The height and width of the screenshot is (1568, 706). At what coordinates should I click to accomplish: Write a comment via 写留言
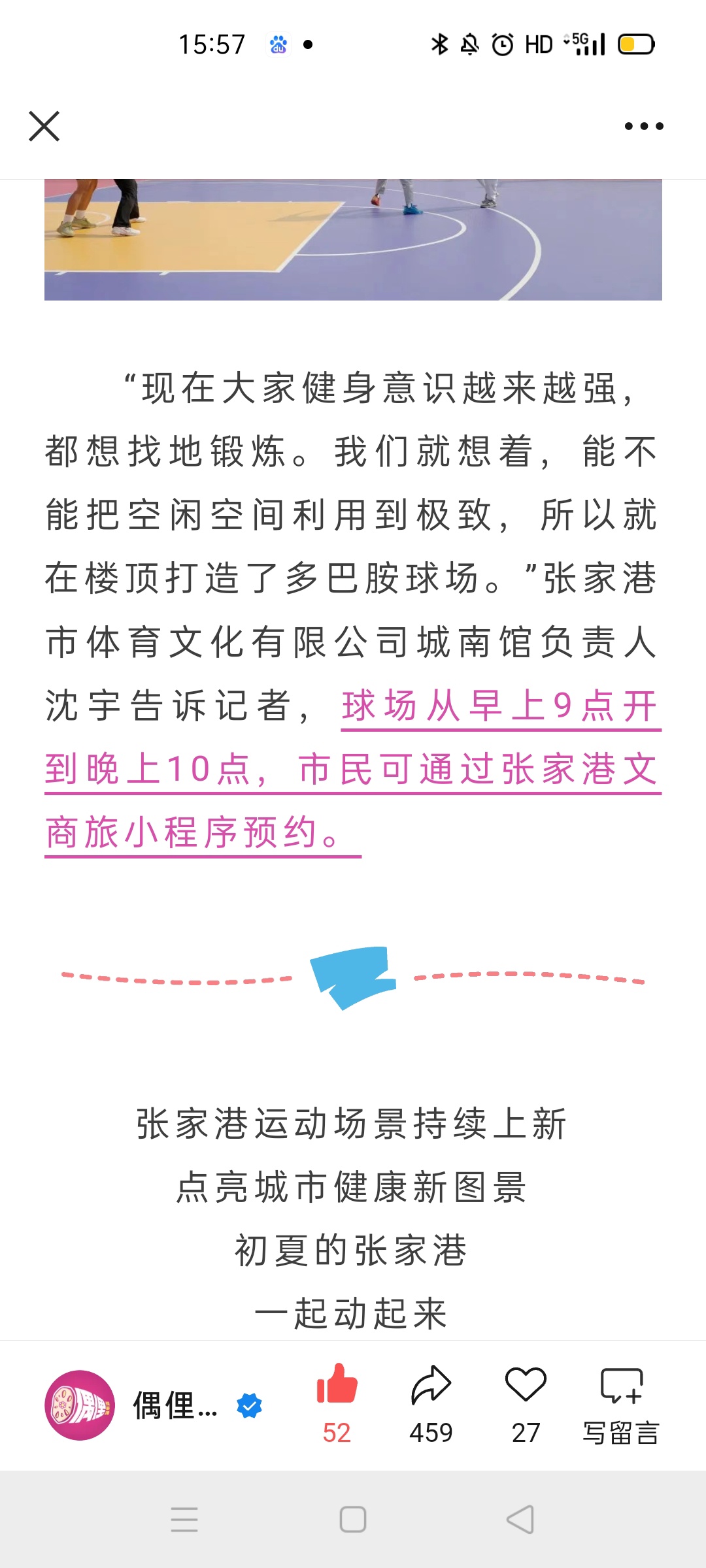pos(621,1403)
